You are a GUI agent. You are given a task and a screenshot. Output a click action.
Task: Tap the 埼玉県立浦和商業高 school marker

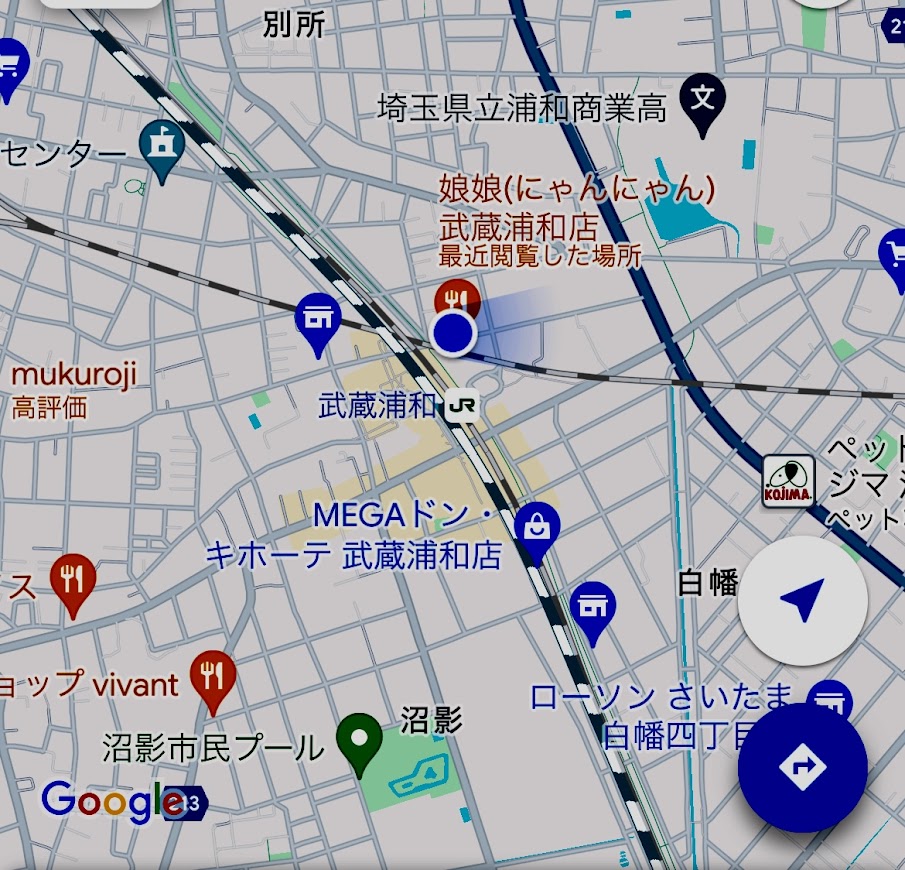[x=703, y=100]
